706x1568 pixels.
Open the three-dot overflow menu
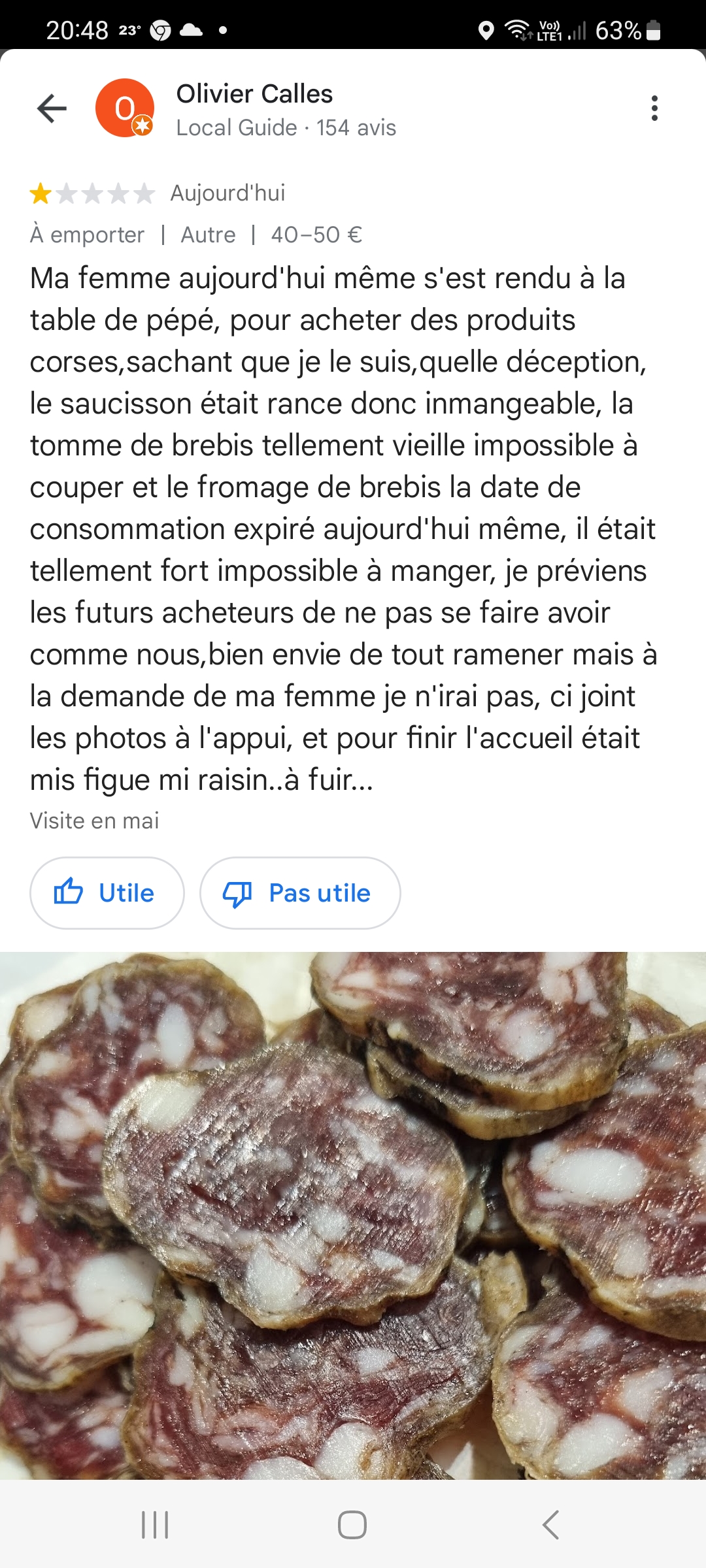[x=654, y=108]
